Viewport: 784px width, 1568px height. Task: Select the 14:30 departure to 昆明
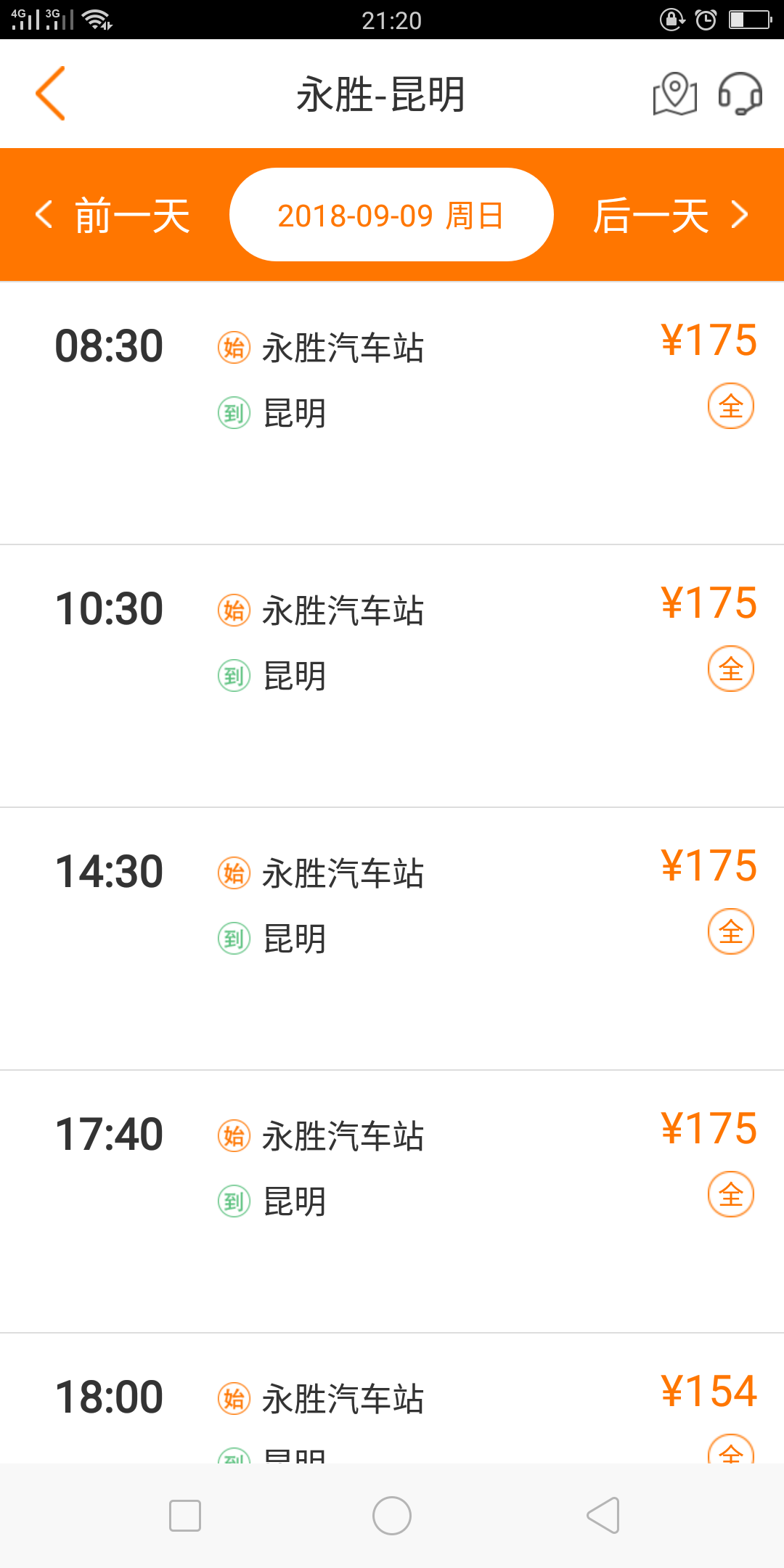point(392,939)
